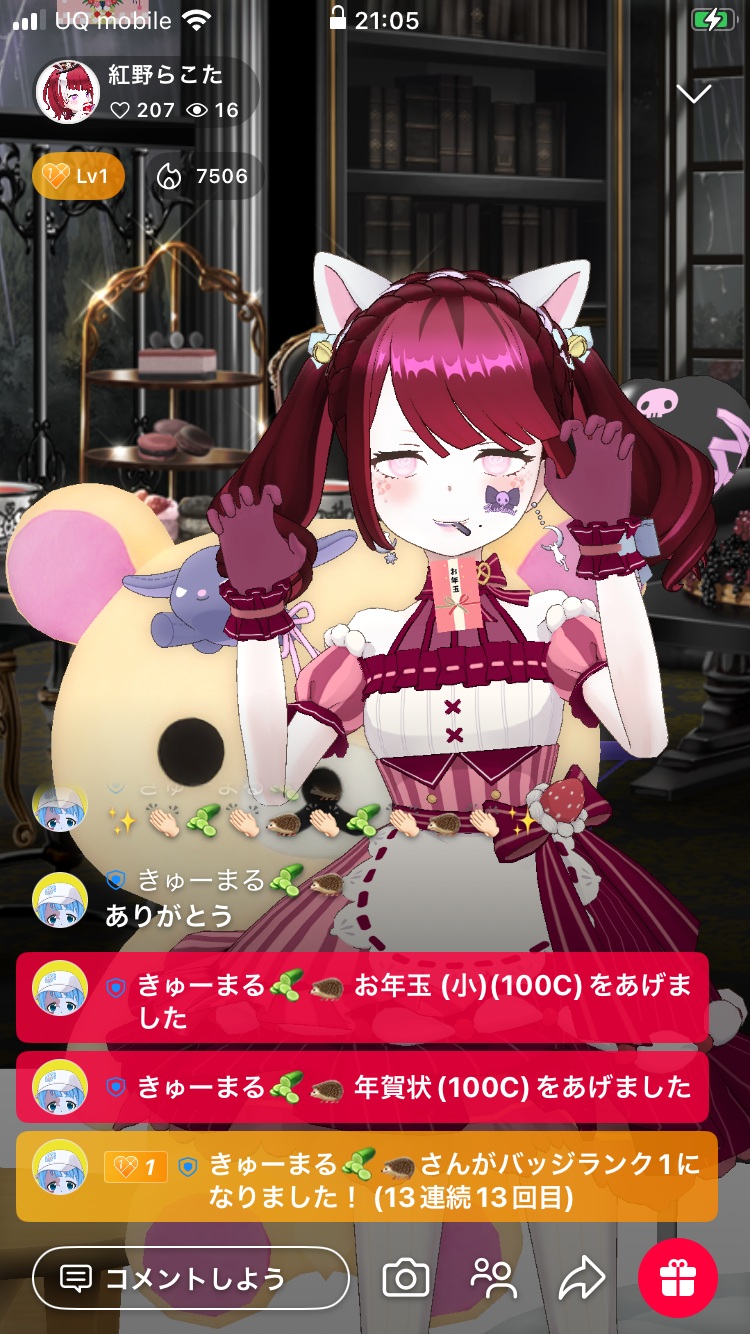This screenshot has height=1334, width=750.
Task: Open きゅーまる's avatar beside ありがとう comment
Action: (60, 899)
